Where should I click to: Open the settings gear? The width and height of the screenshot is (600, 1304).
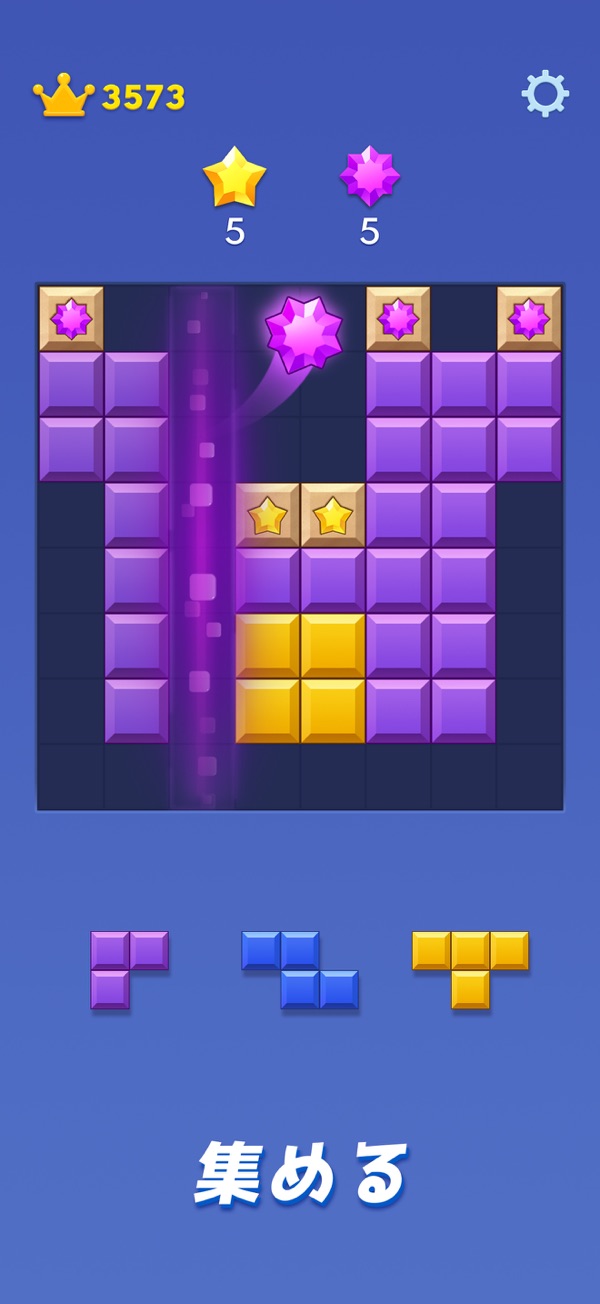point(545,94)
